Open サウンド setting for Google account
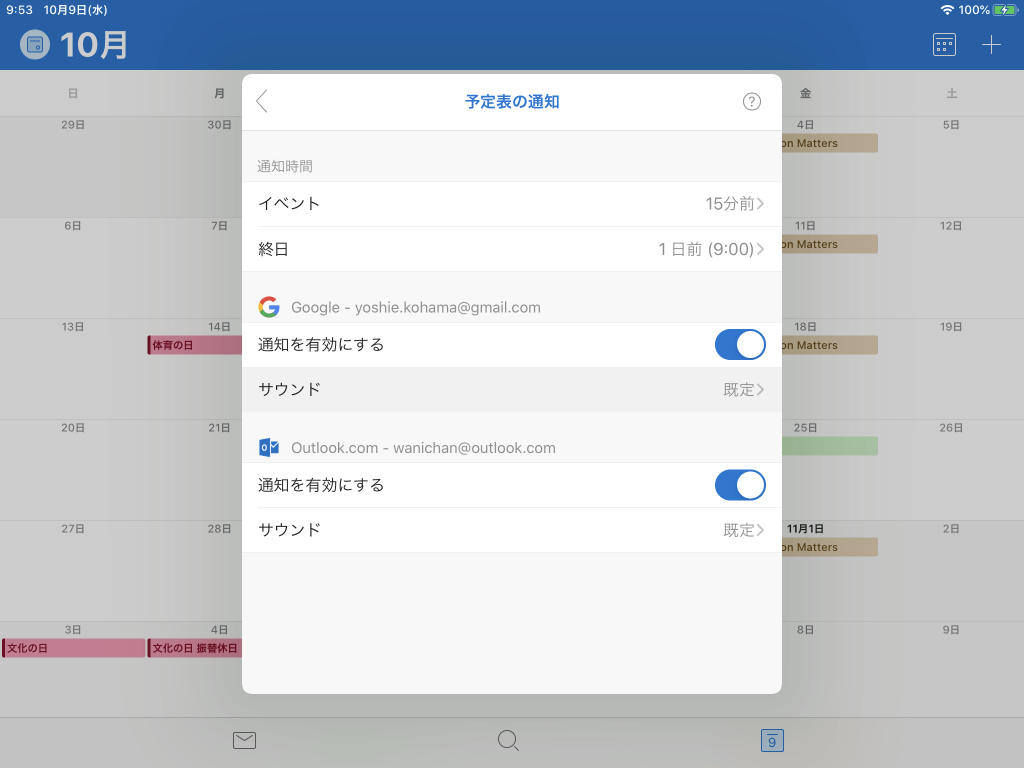 click(x=511, y=390)
